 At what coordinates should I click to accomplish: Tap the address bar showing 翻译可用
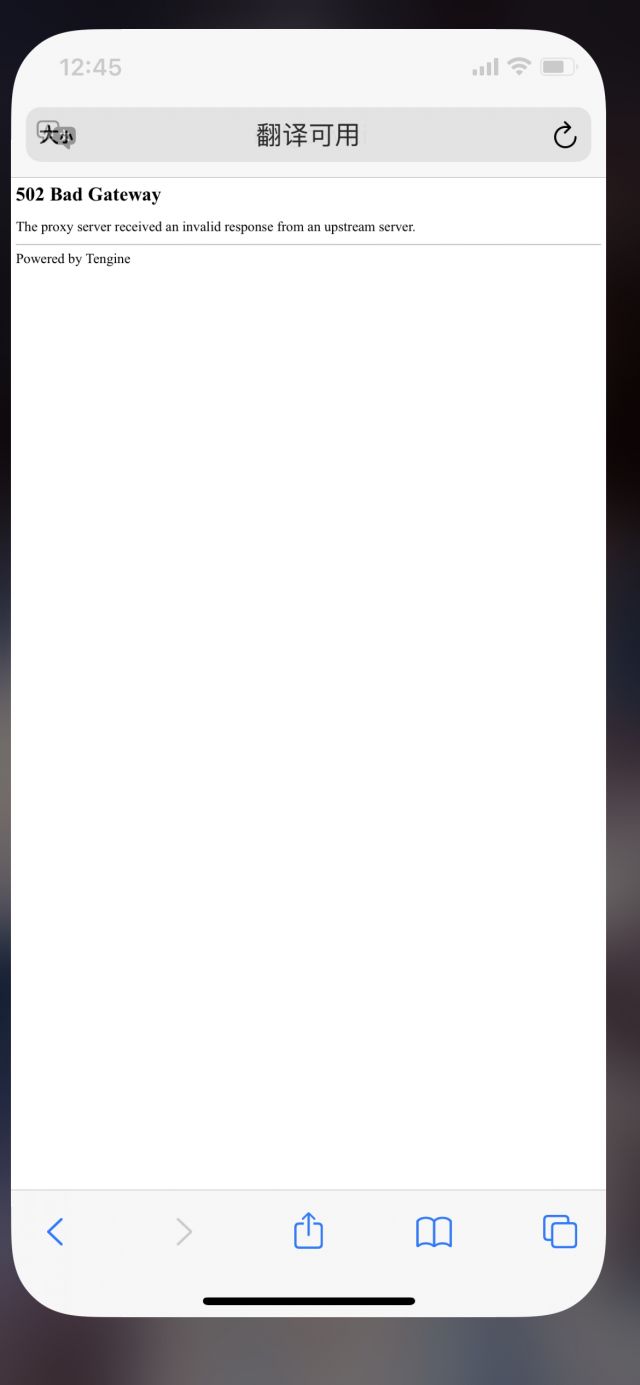click(308, 135)
